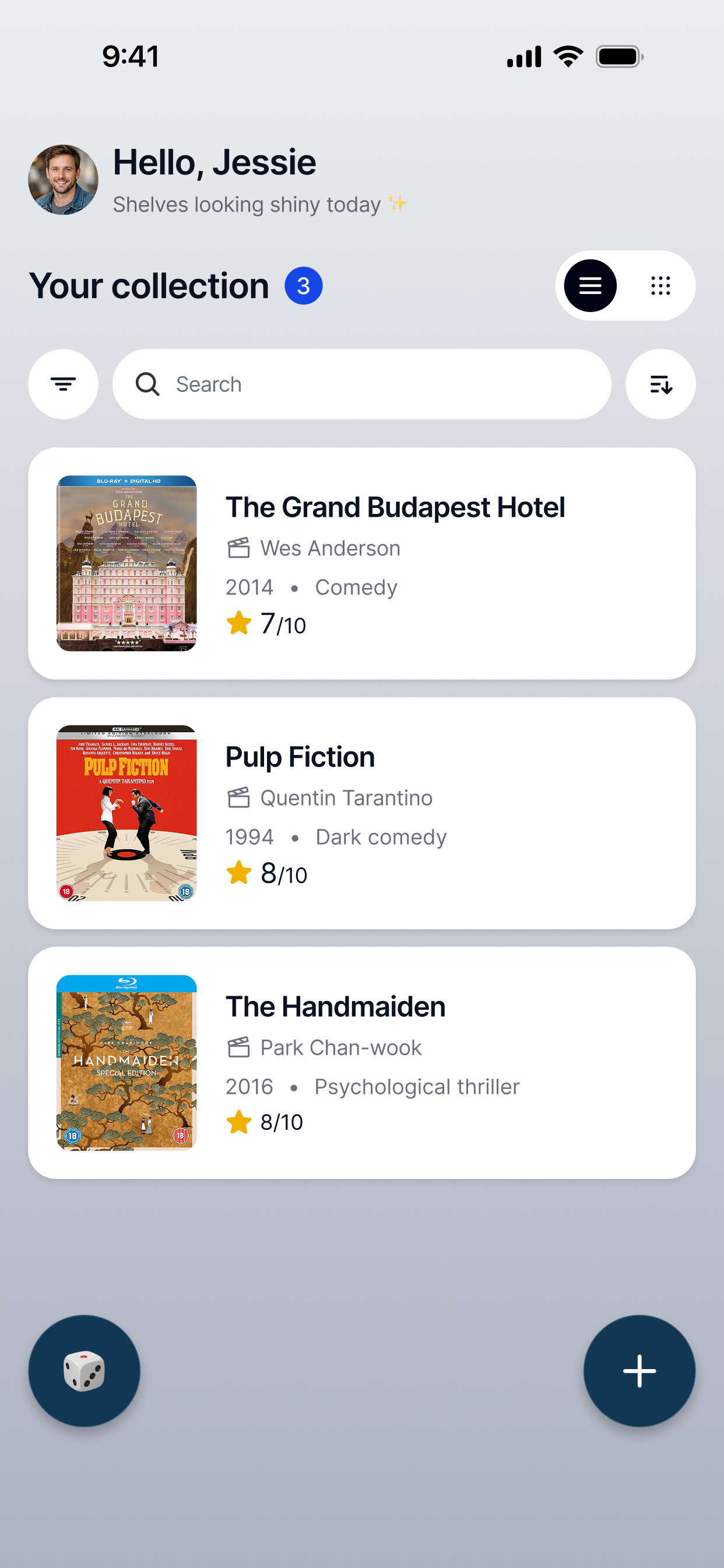This screenshot has width=724, height=1568.
Task: Add a new movie with the plus button
Action: click(x=639, y=1371)
